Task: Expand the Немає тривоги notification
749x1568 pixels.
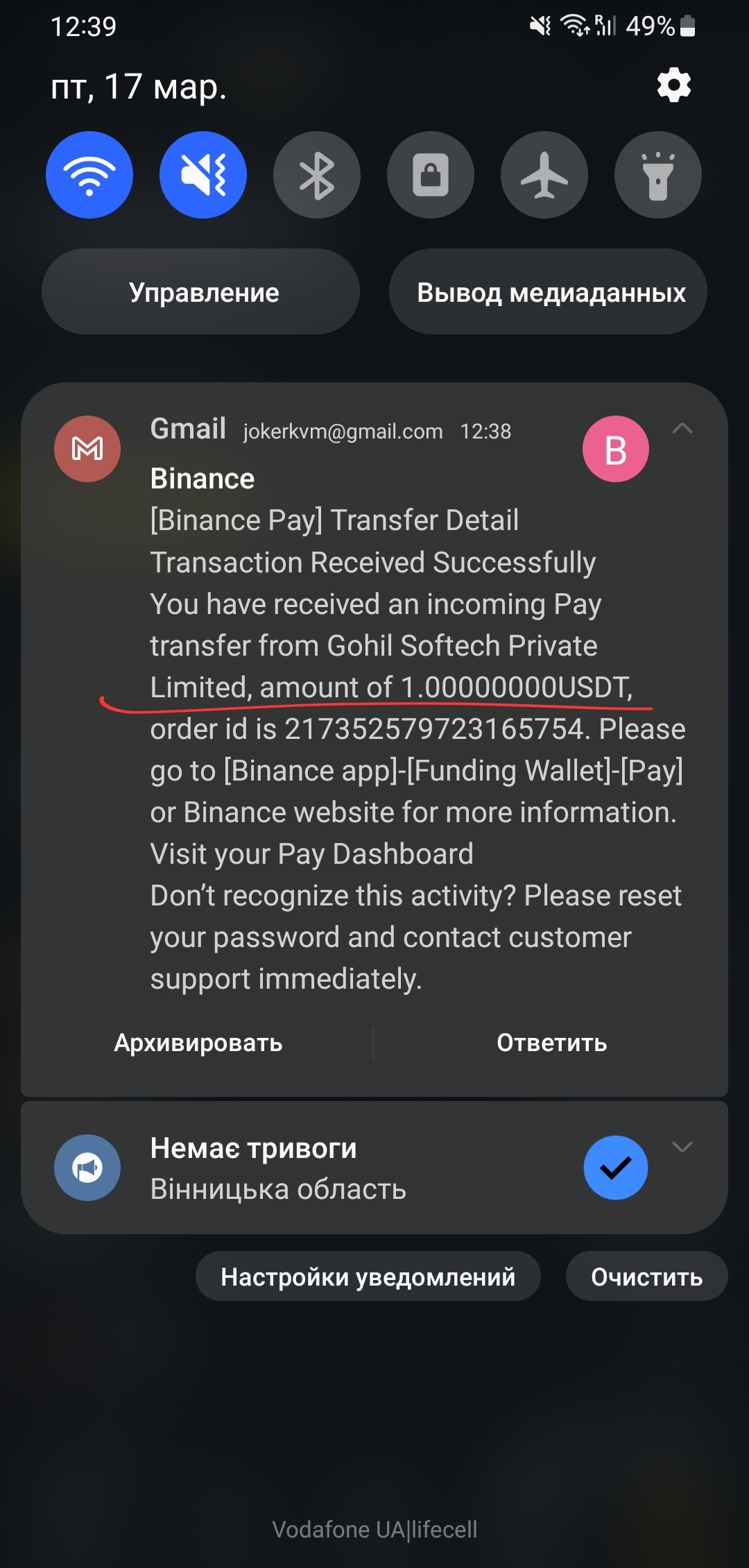Action: click(x=682, y=1147)
